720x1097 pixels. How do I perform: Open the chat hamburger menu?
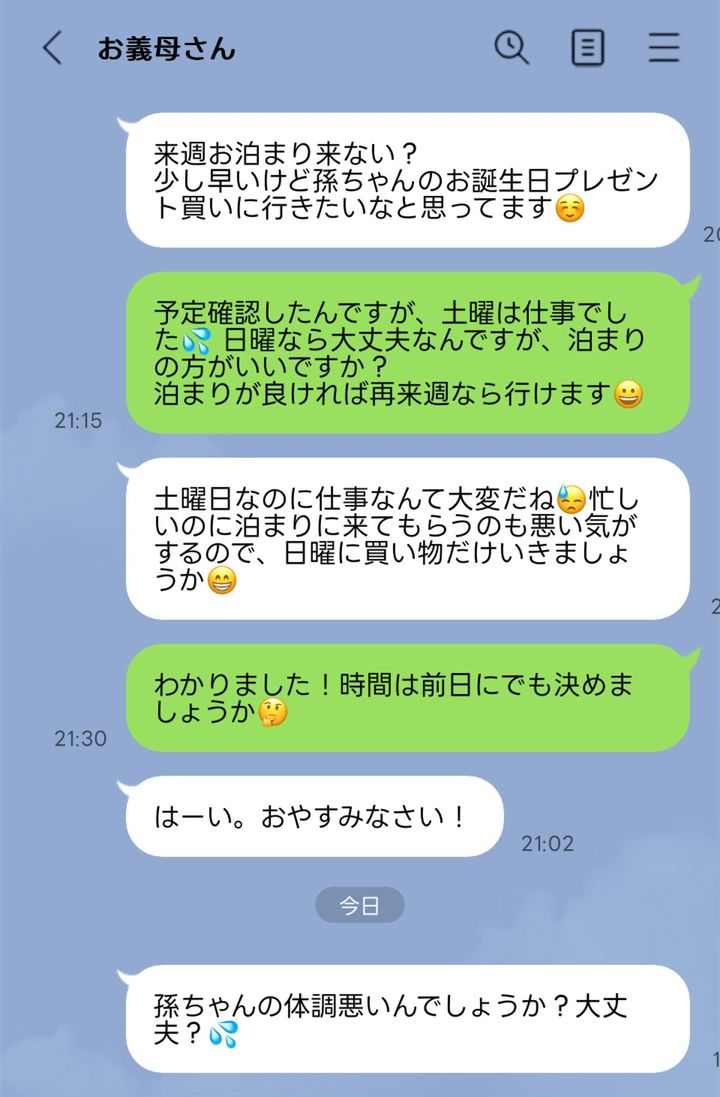664,47
